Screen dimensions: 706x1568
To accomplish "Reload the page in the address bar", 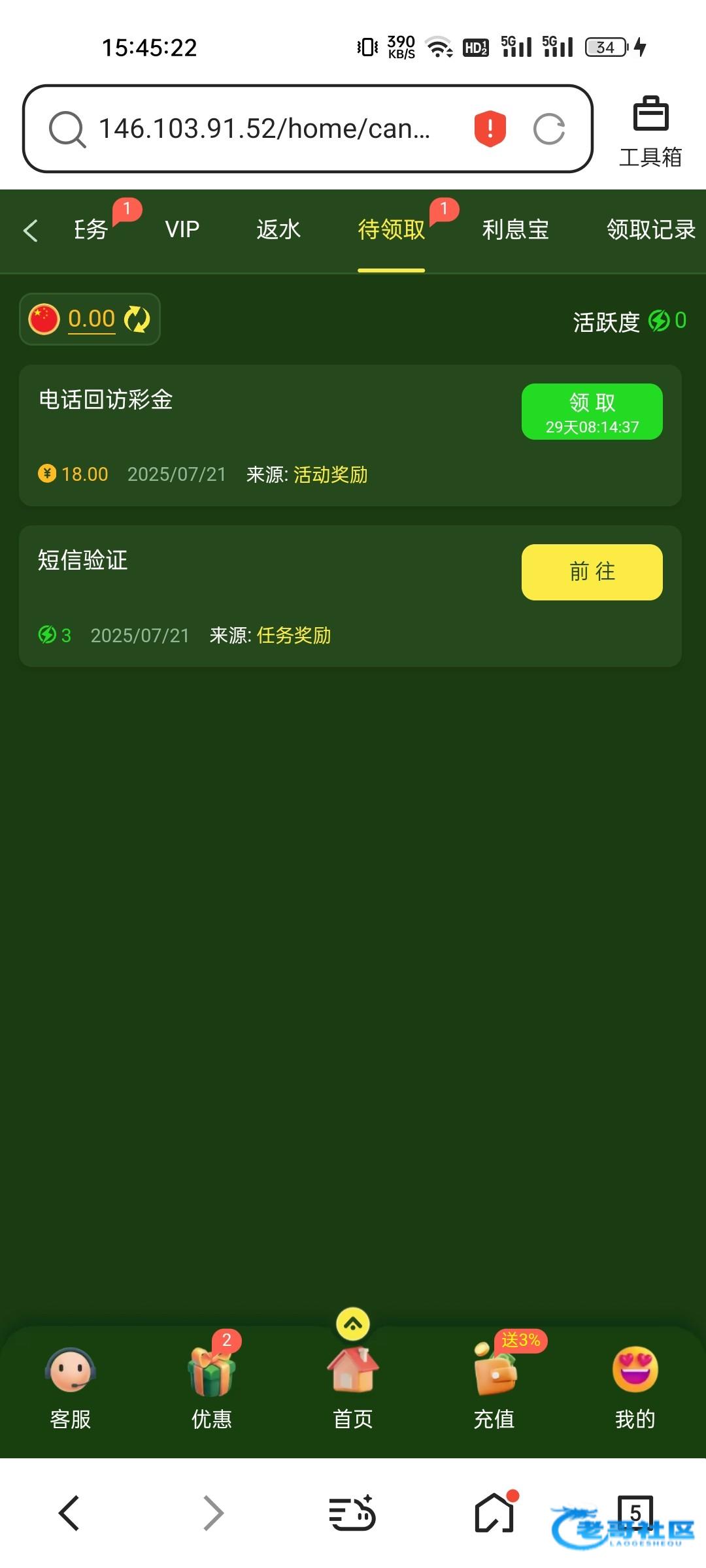I will pyautogui.click(x=549, y=129).
